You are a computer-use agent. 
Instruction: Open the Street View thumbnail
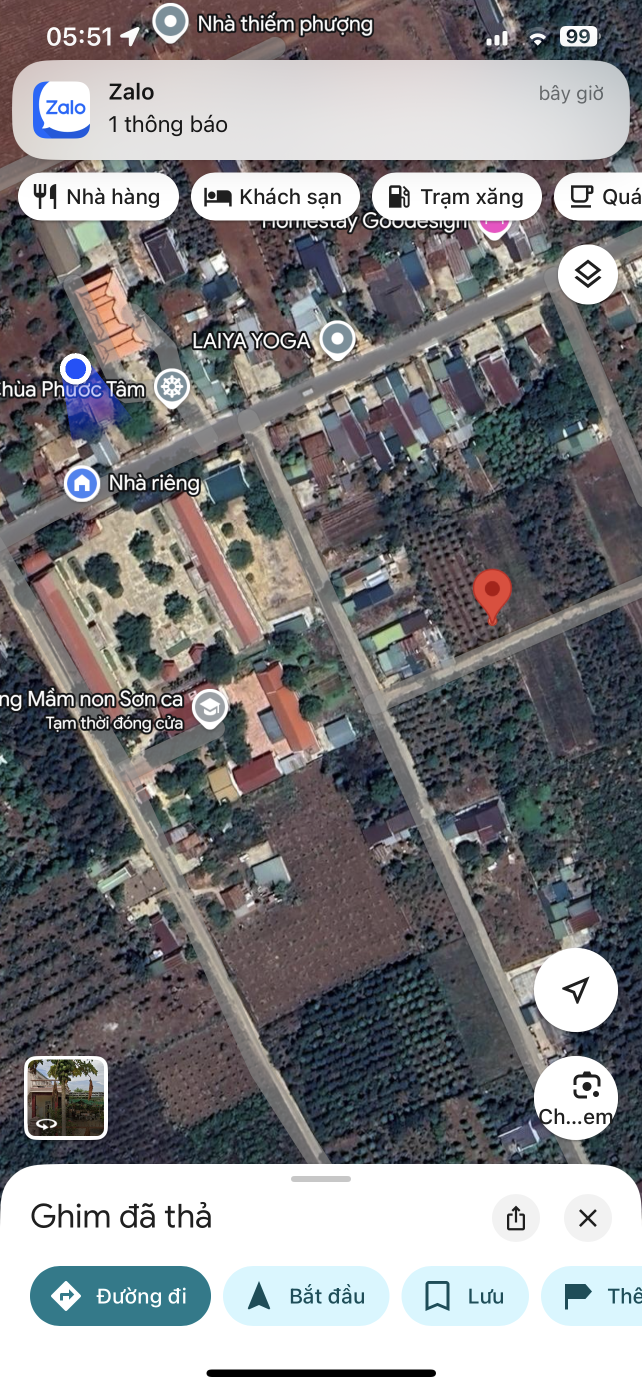point(66,1098)
